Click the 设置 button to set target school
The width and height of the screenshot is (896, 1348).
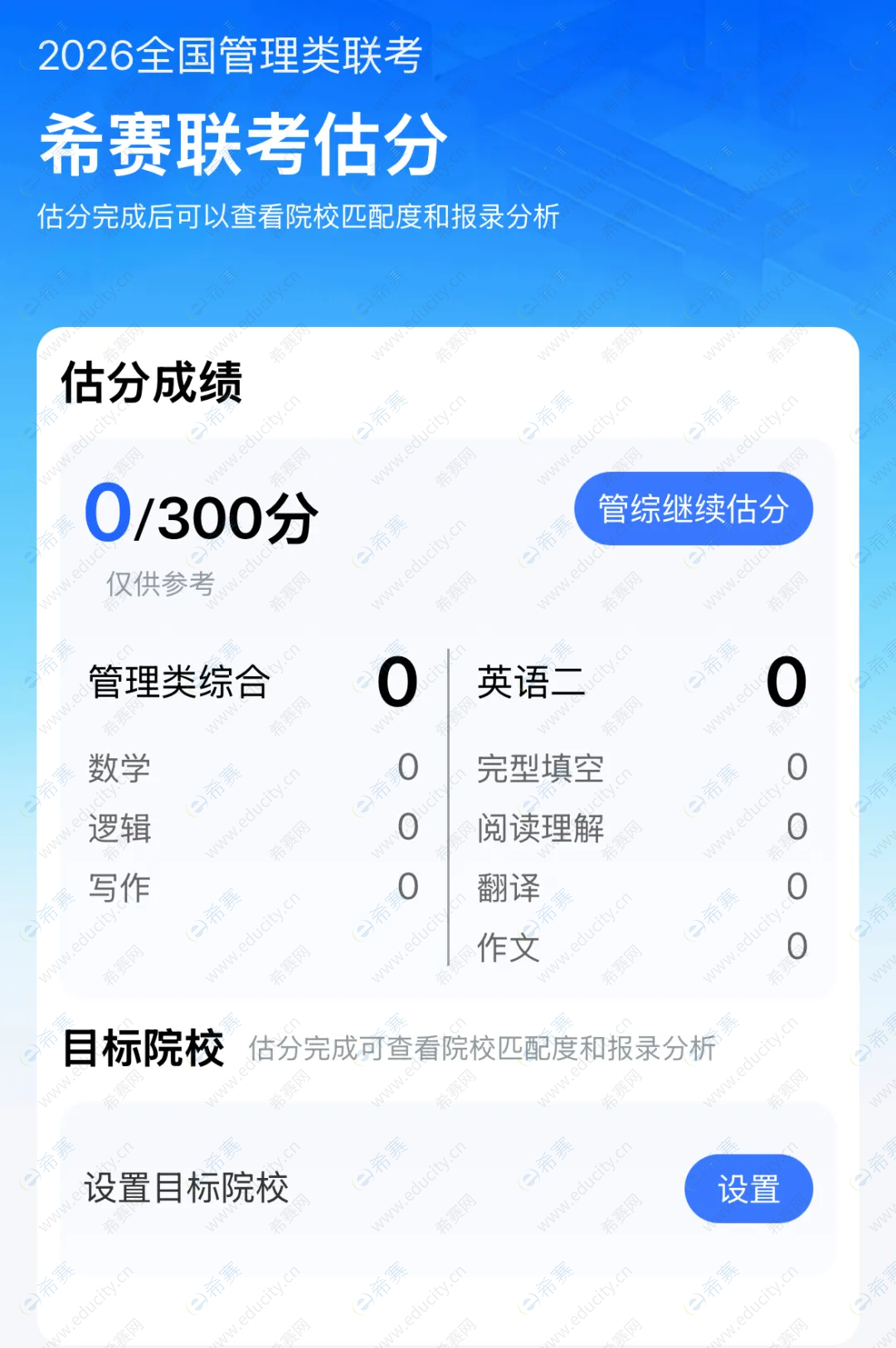tap(748, 1189)
